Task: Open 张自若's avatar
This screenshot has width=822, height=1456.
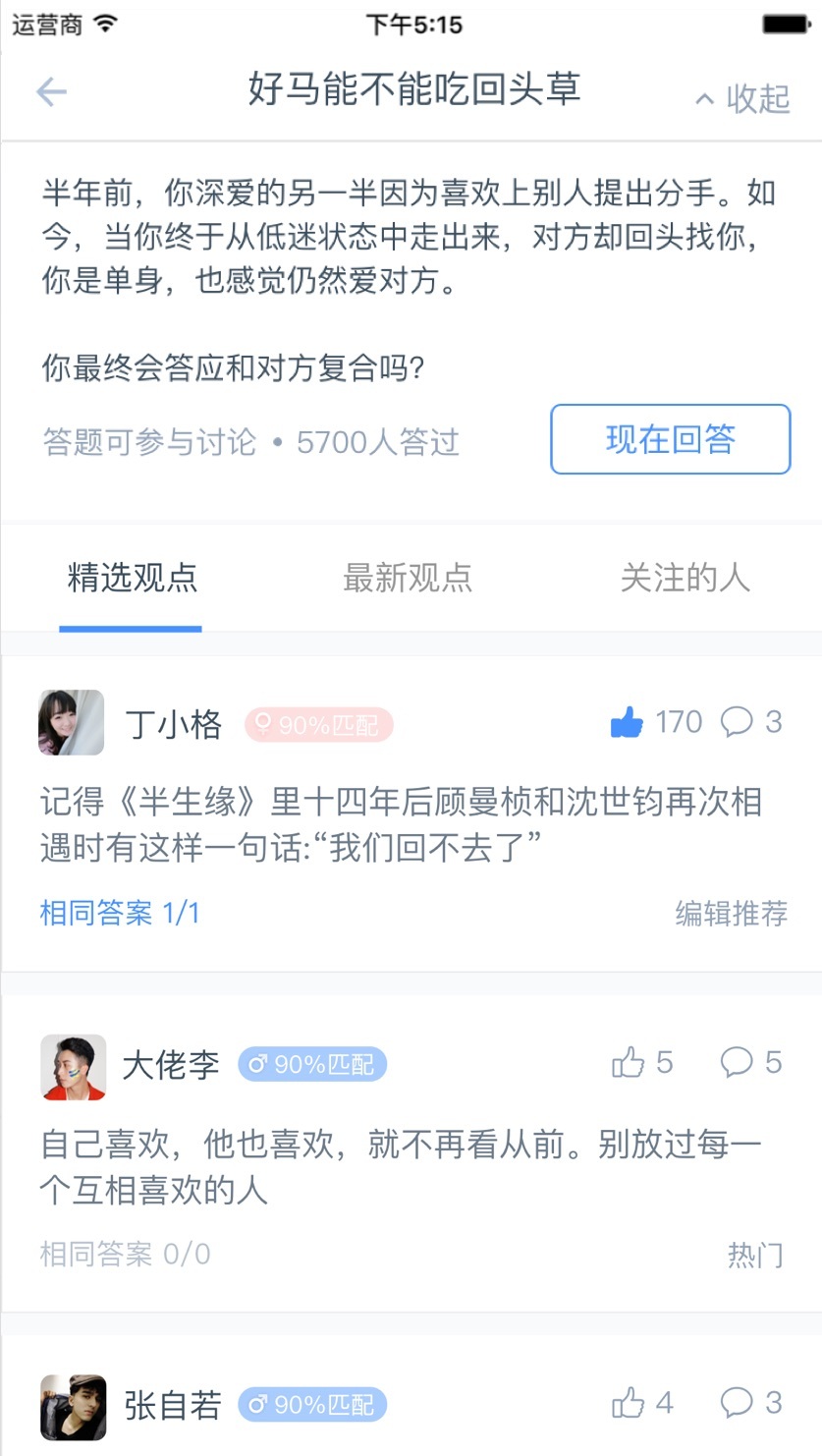Action: [x=73, y=1406]
